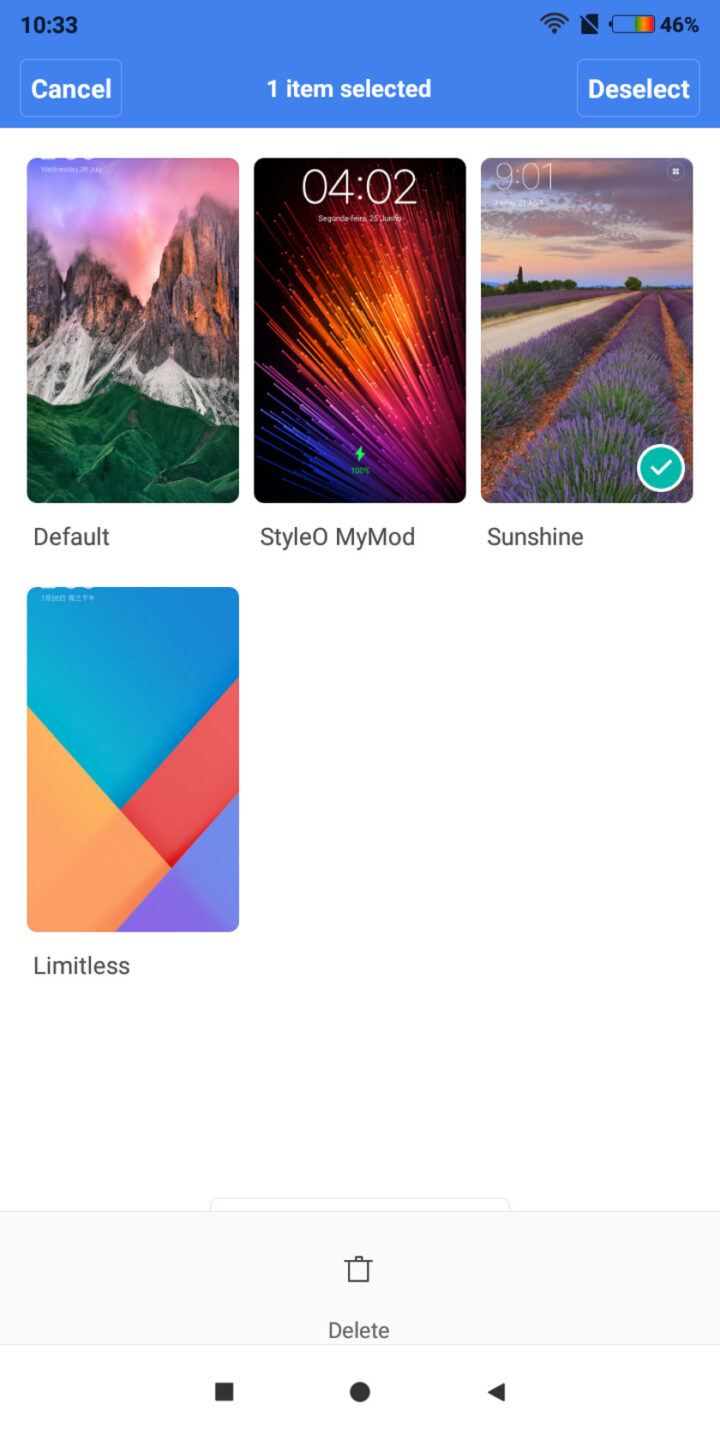The height and width of the screenshot is (1440, 720).
Task: Open the options icon on Sunshine thumbnail
Action: (x=674, y=172)
